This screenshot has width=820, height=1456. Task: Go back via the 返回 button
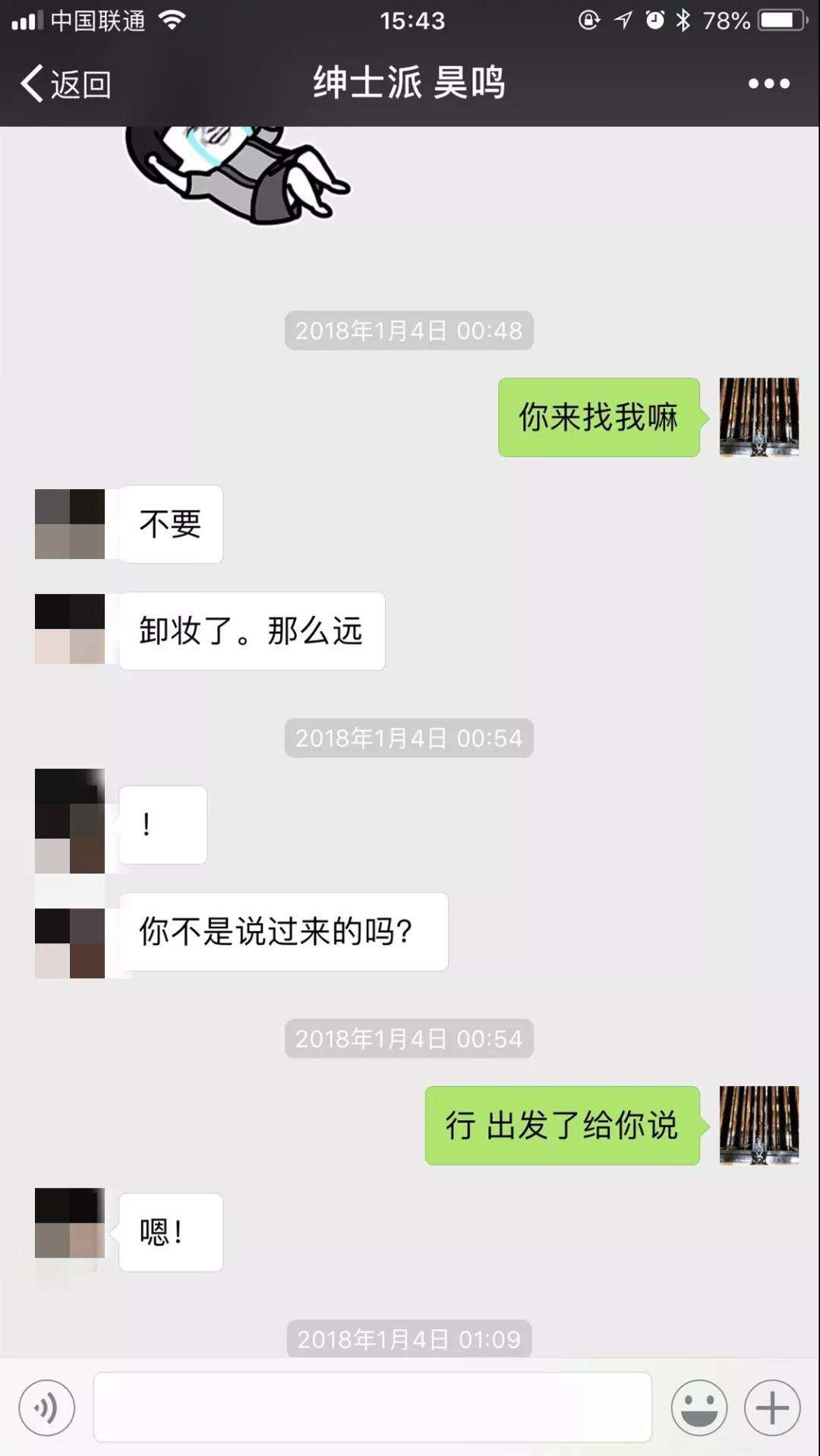(66, 84)
